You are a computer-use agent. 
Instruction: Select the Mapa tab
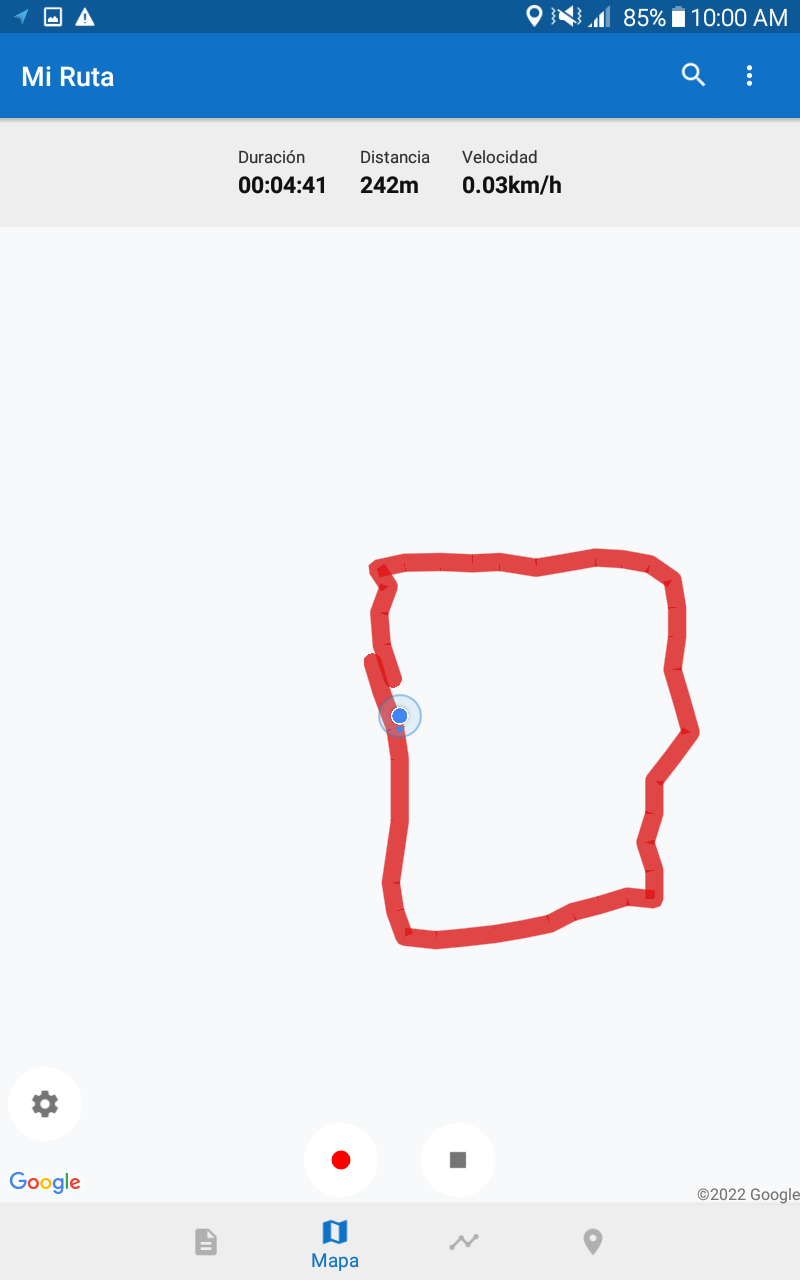coord(335,1243)
